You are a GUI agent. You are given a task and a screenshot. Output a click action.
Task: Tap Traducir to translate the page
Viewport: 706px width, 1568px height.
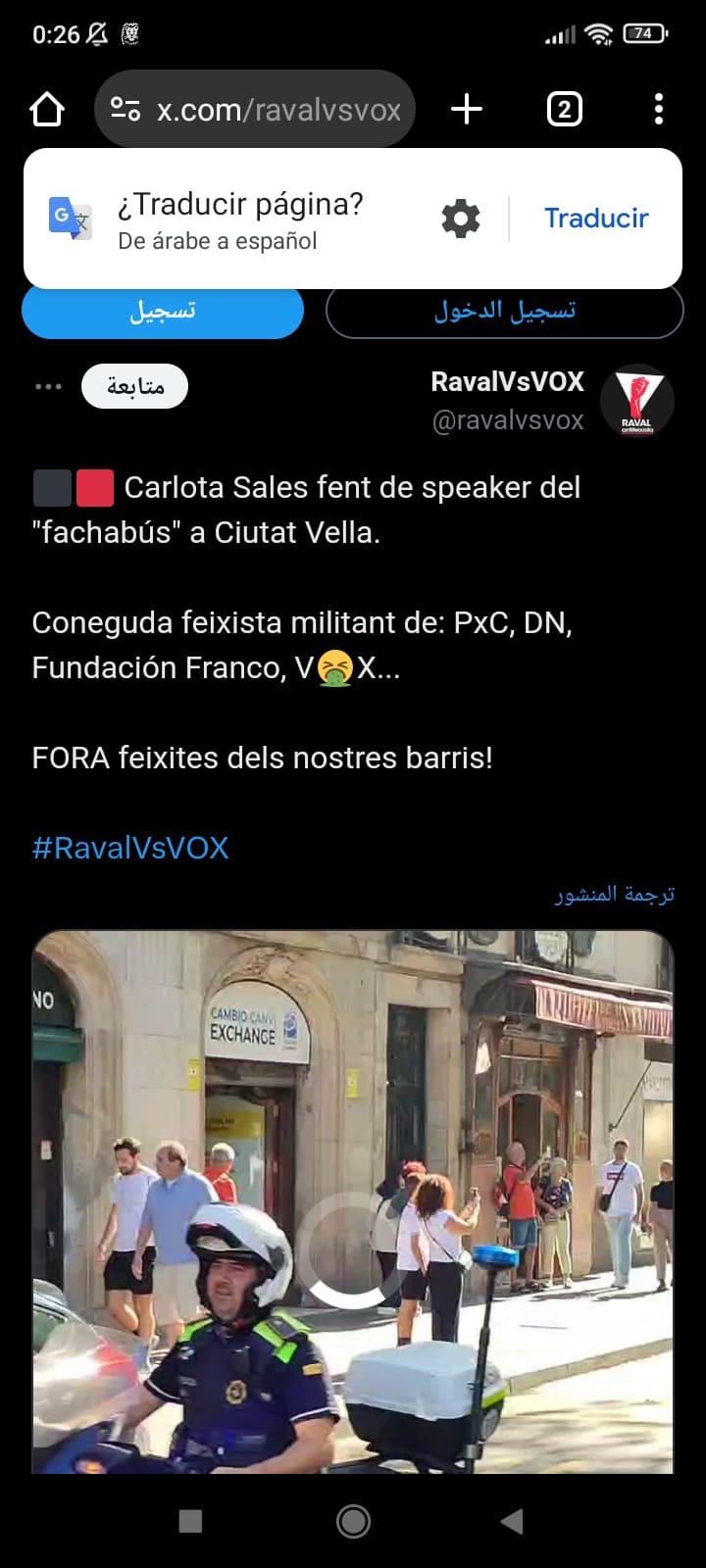(x=596, y=218)
